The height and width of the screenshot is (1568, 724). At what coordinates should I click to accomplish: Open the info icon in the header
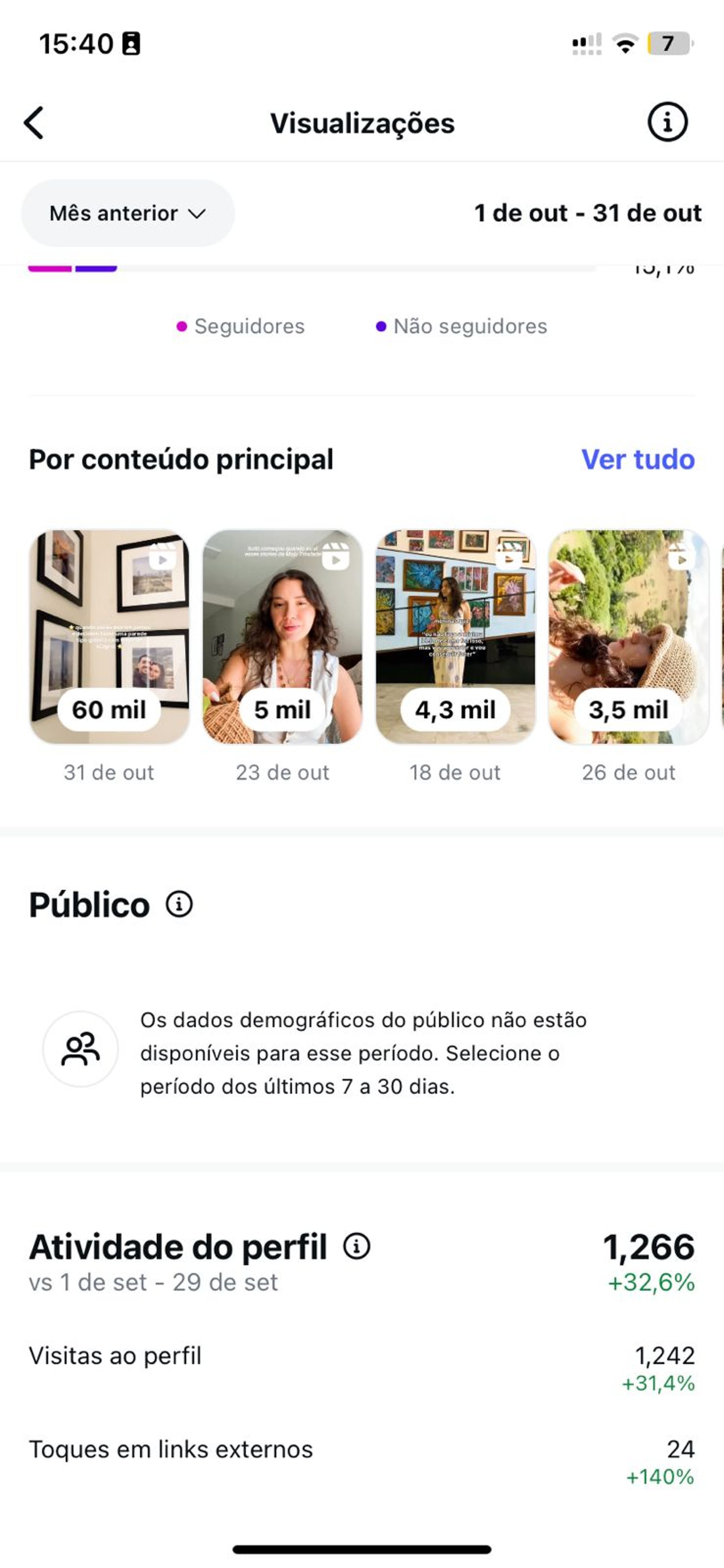(667, 122)
